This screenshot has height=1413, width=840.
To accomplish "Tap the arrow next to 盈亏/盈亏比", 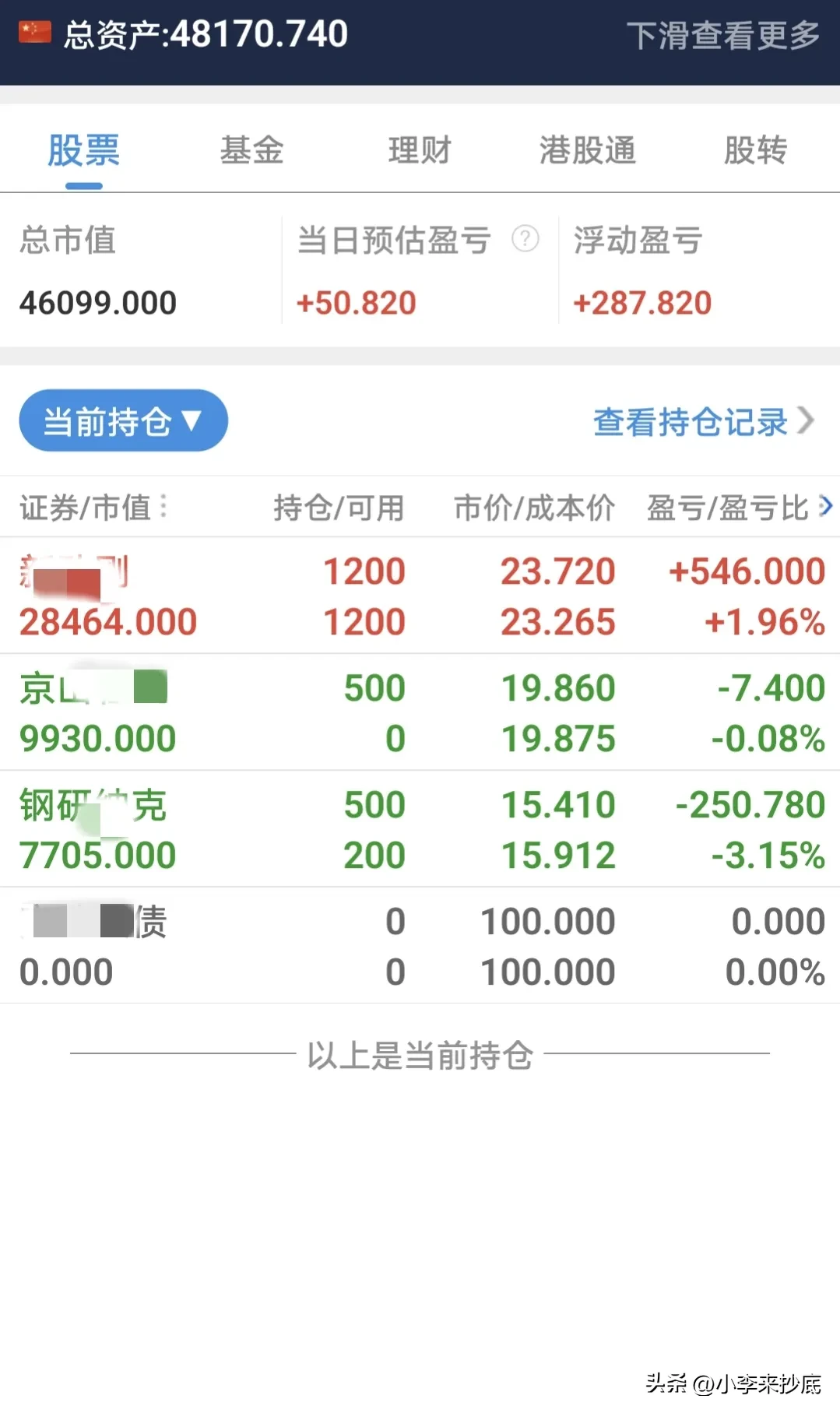I will pyautogui.click(x=826, y=507).
